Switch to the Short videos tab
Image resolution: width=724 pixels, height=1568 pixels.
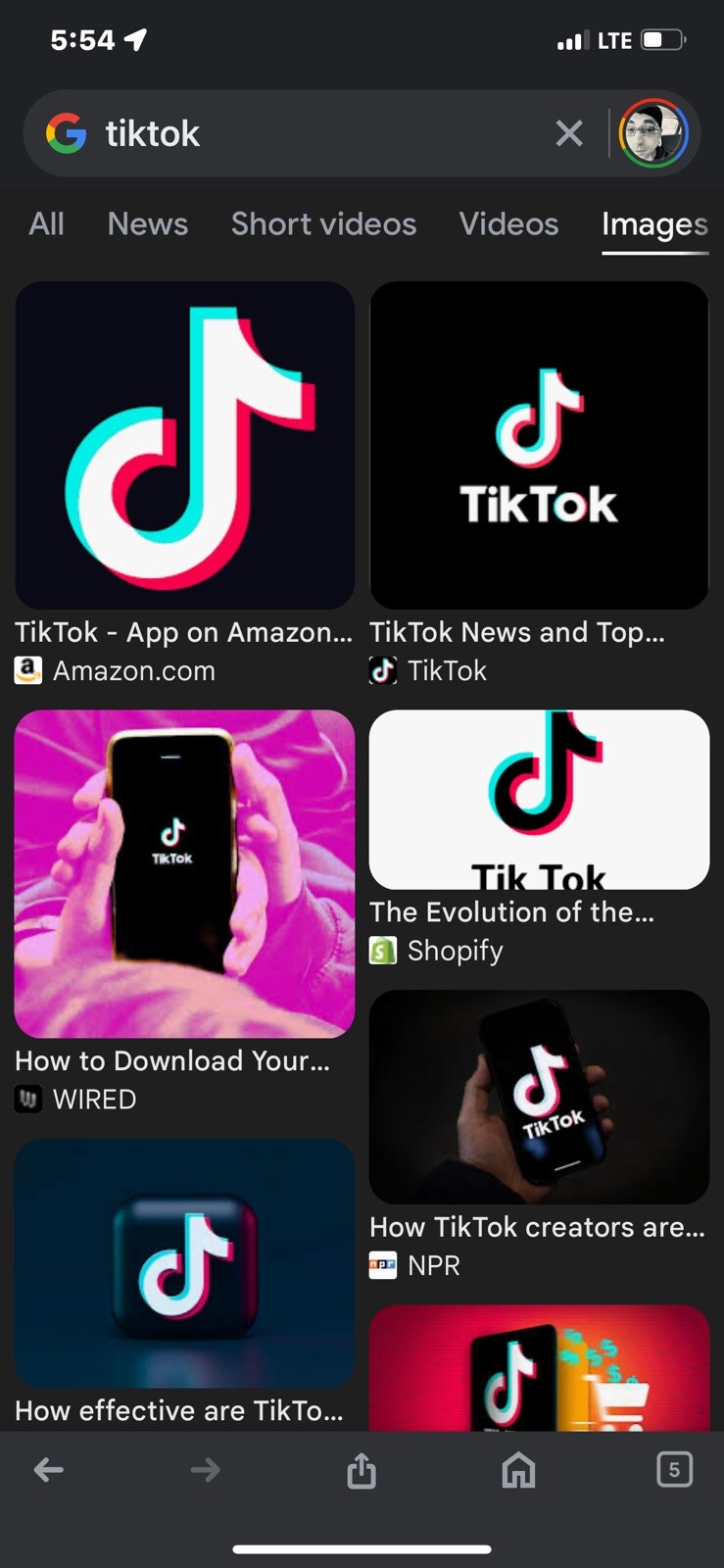pyautogui.click(x=323, y=224)
